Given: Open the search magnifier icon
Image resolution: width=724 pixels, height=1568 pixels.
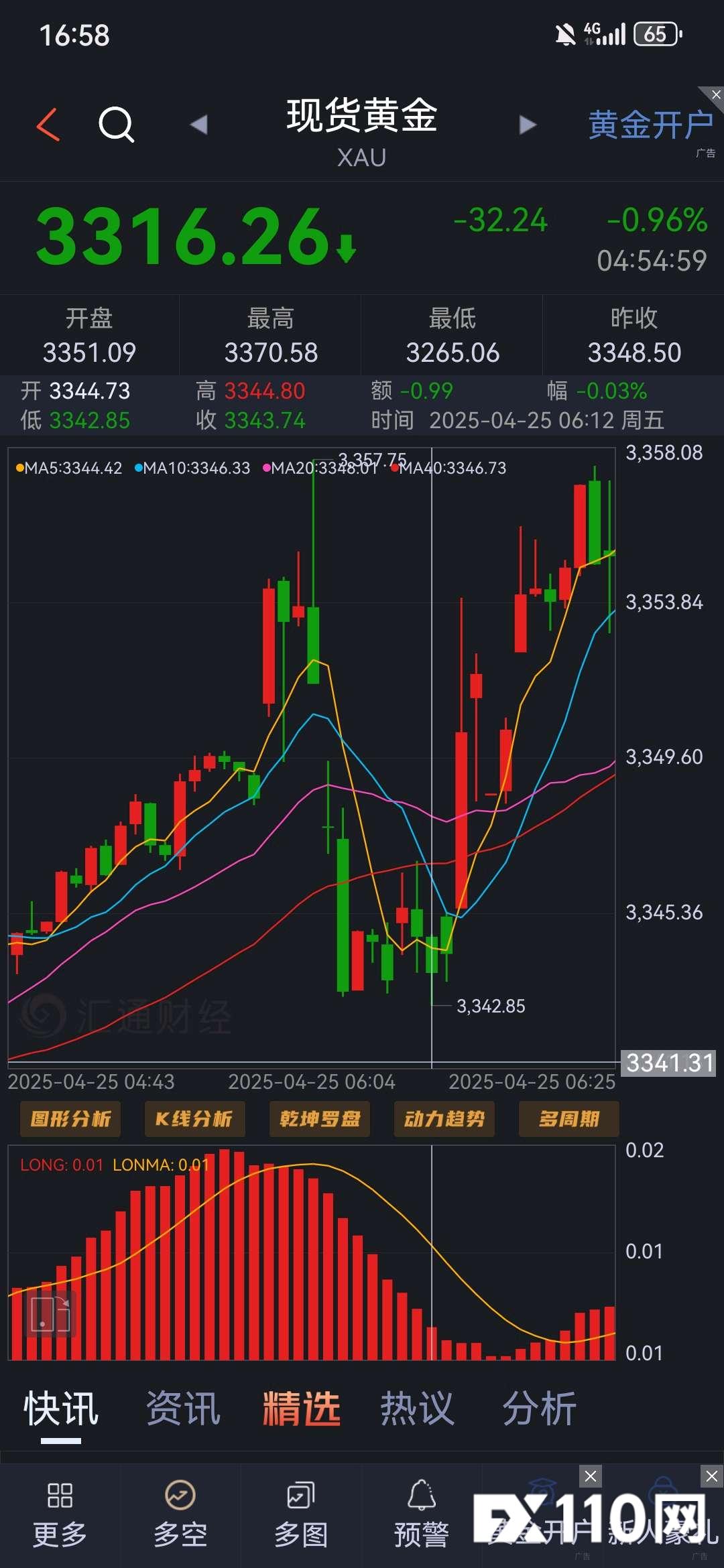Looking at the screenshot, I should (x=117, y=125).
